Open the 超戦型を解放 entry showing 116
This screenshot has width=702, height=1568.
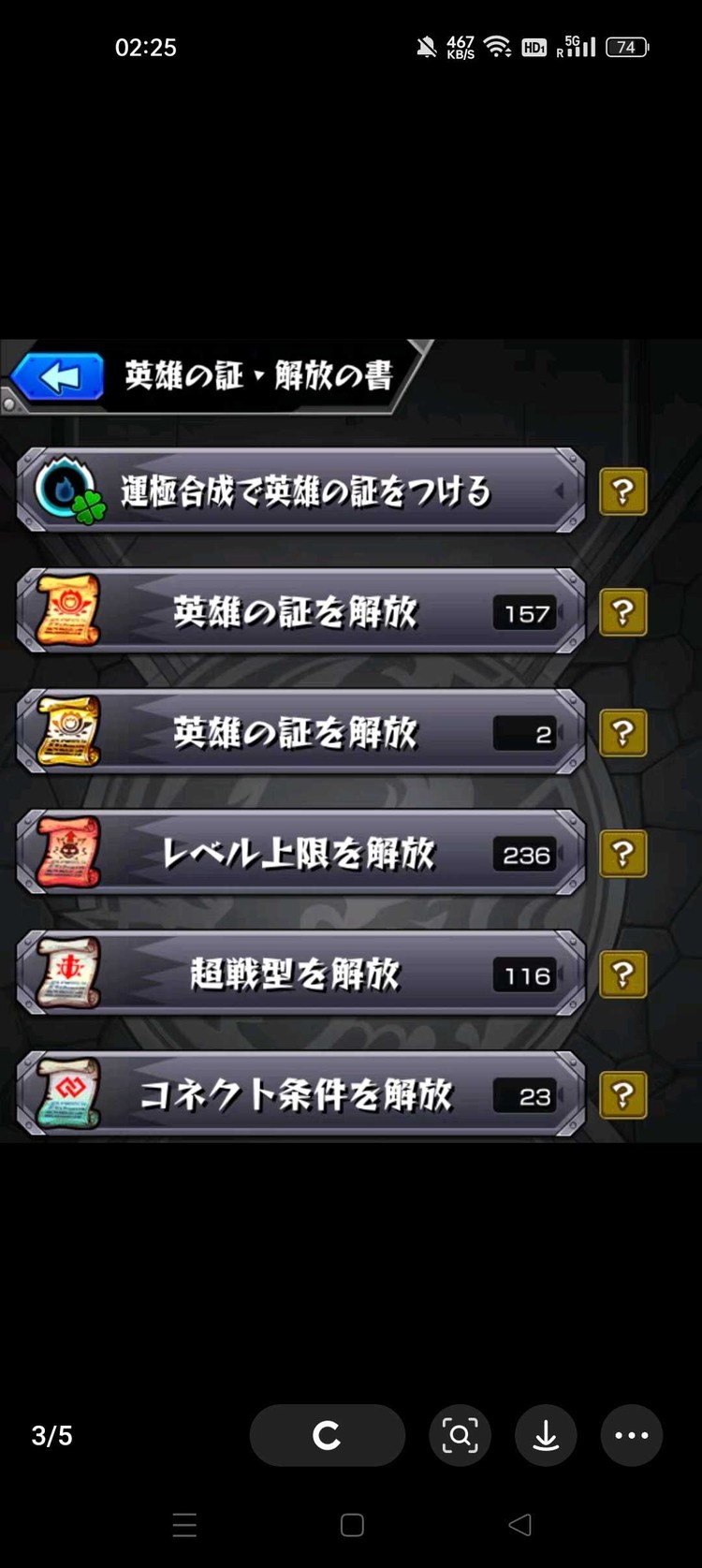click(300, 974)
